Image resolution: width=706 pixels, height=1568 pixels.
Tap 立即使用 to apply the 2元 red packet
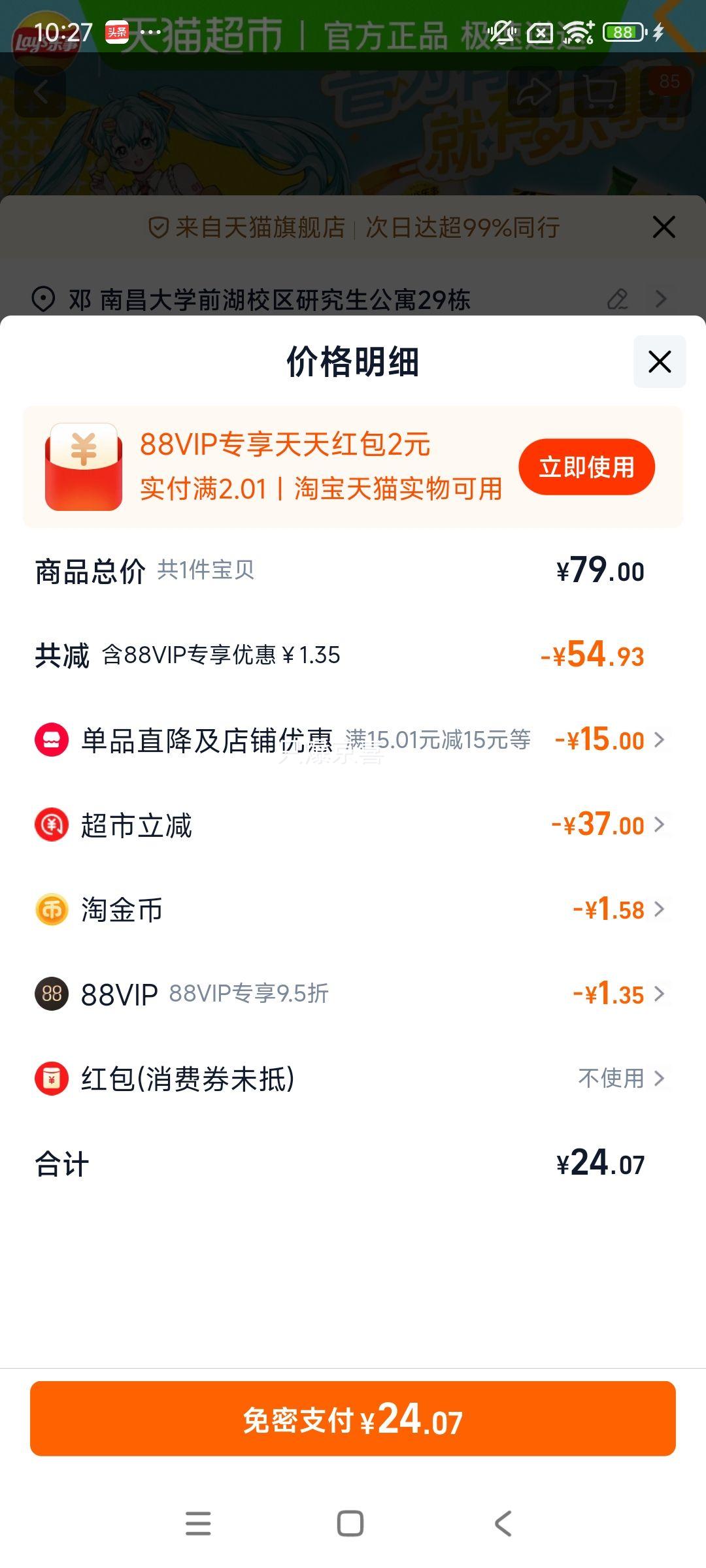(586, 466)
